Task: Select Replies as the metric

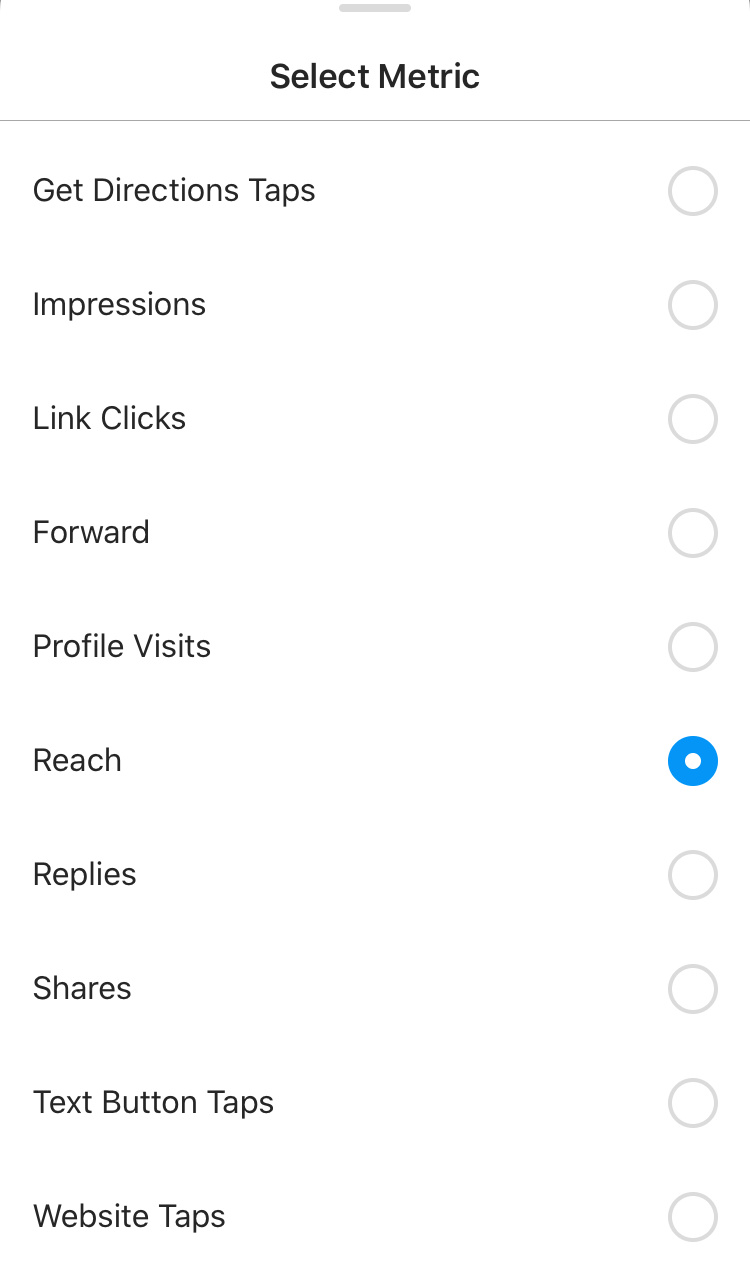Action: (x=692, y=875)
